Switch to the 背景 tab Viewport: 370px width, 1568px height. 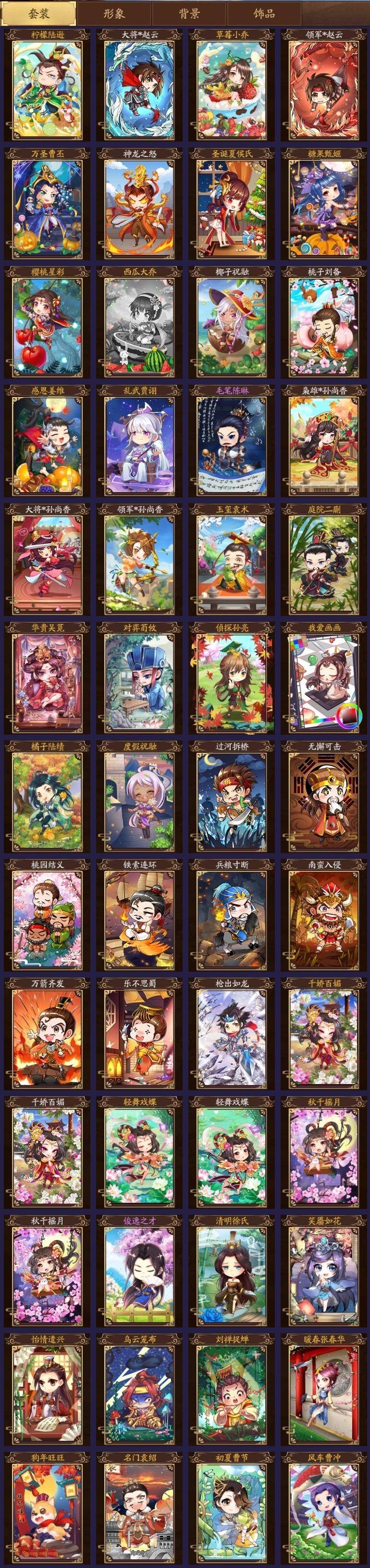pos(189,13)
